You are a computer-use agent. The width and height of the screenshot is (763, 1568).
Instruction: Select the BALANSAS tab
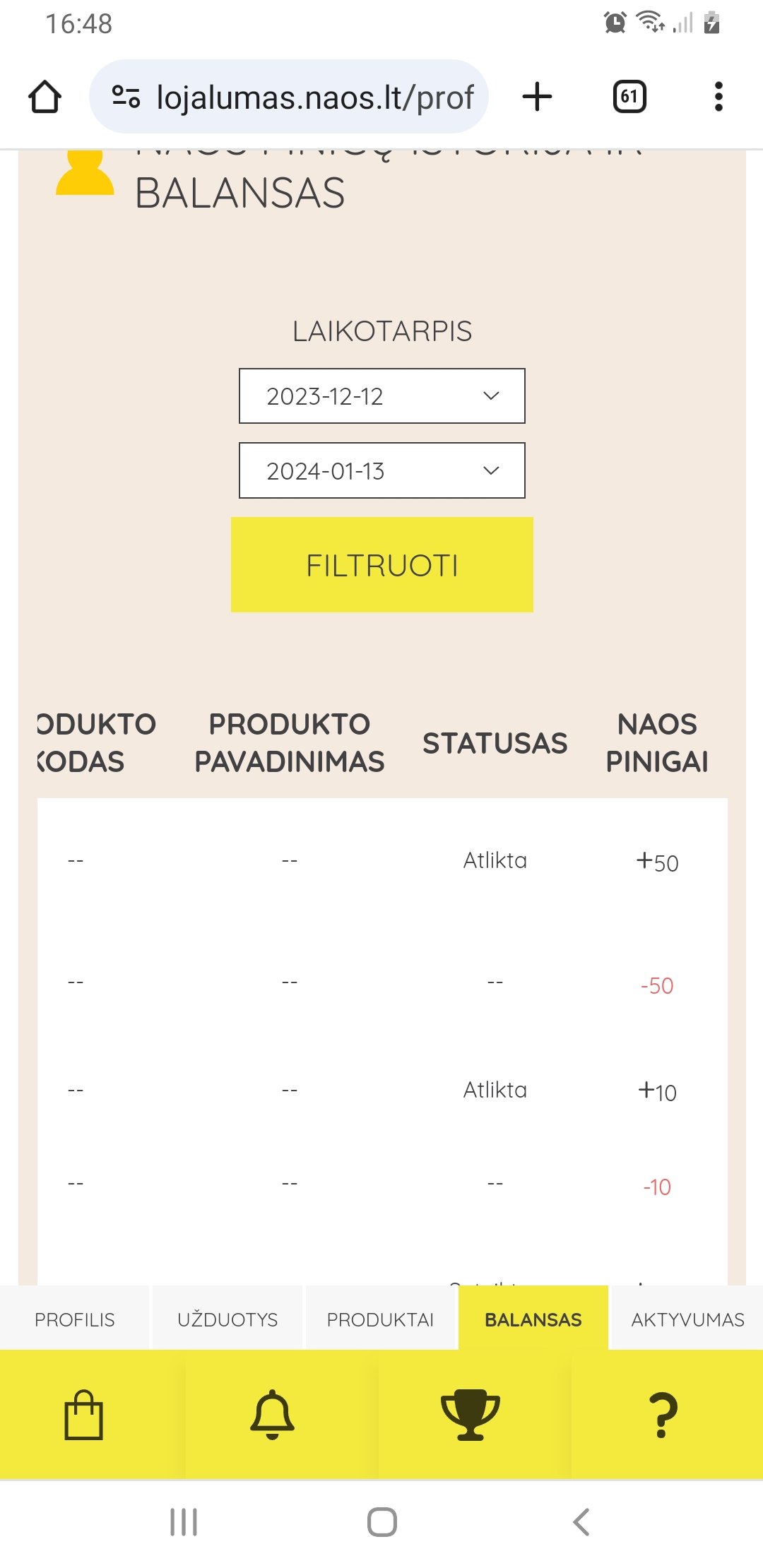point(533,1319)
